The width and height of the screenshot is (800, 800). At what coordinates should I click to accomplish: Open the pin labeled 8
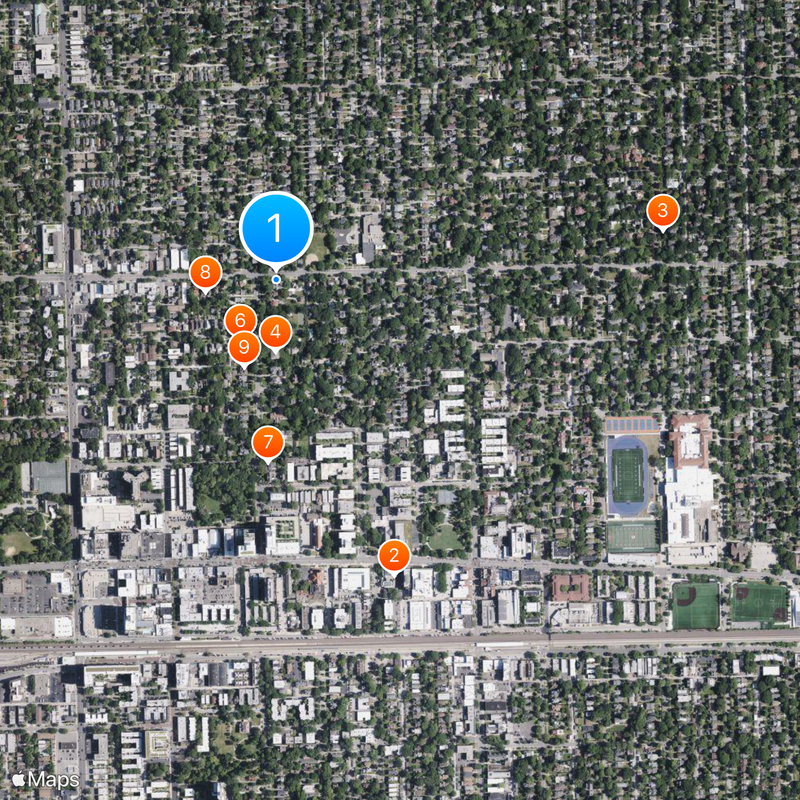coord(204,271)
